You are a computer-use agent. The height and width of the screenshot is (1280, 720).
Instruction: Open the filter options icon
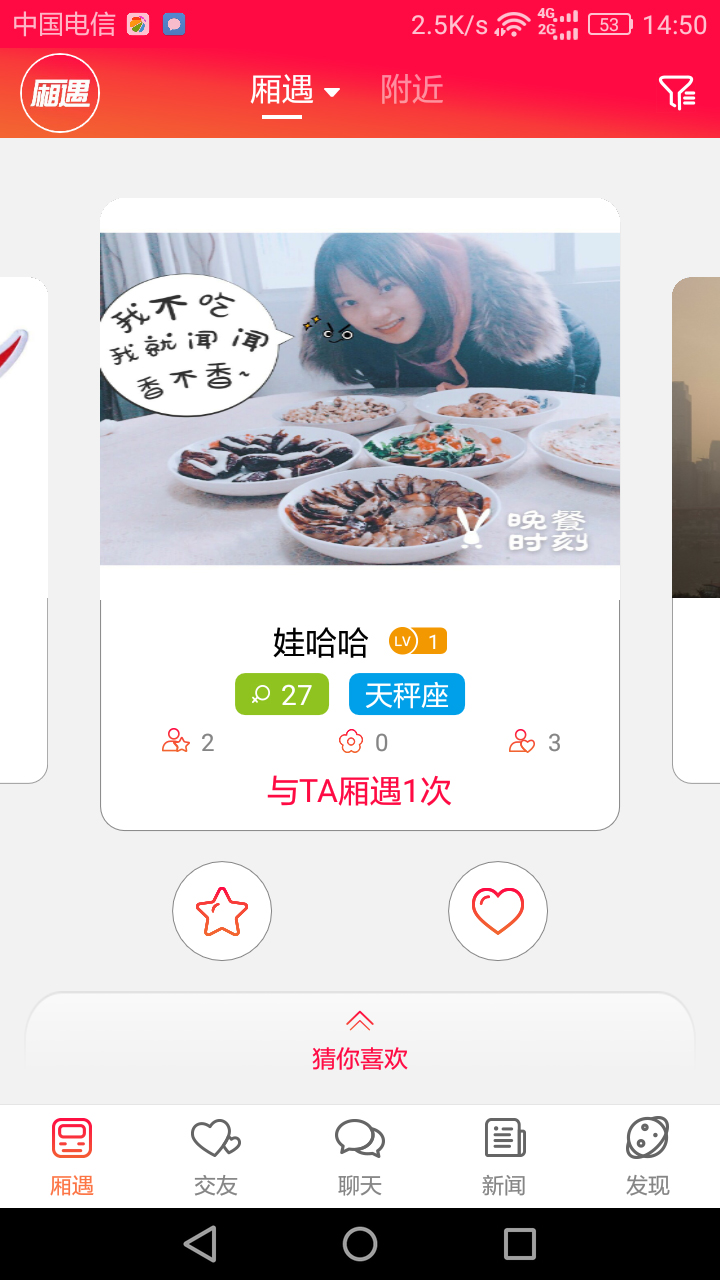[x=677, y=92]
